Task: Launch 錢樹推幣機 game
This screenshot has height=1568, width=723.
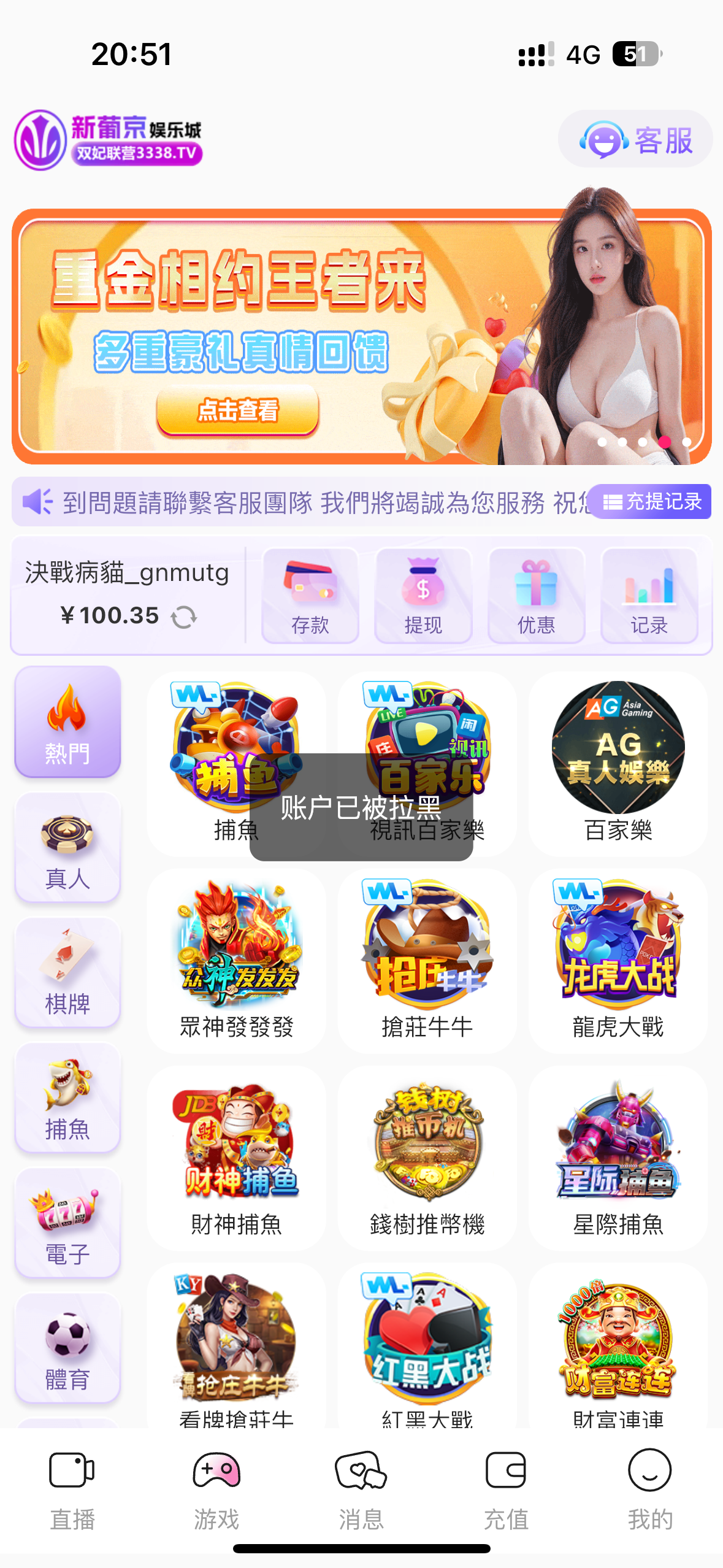Action: click(427, 1158)
